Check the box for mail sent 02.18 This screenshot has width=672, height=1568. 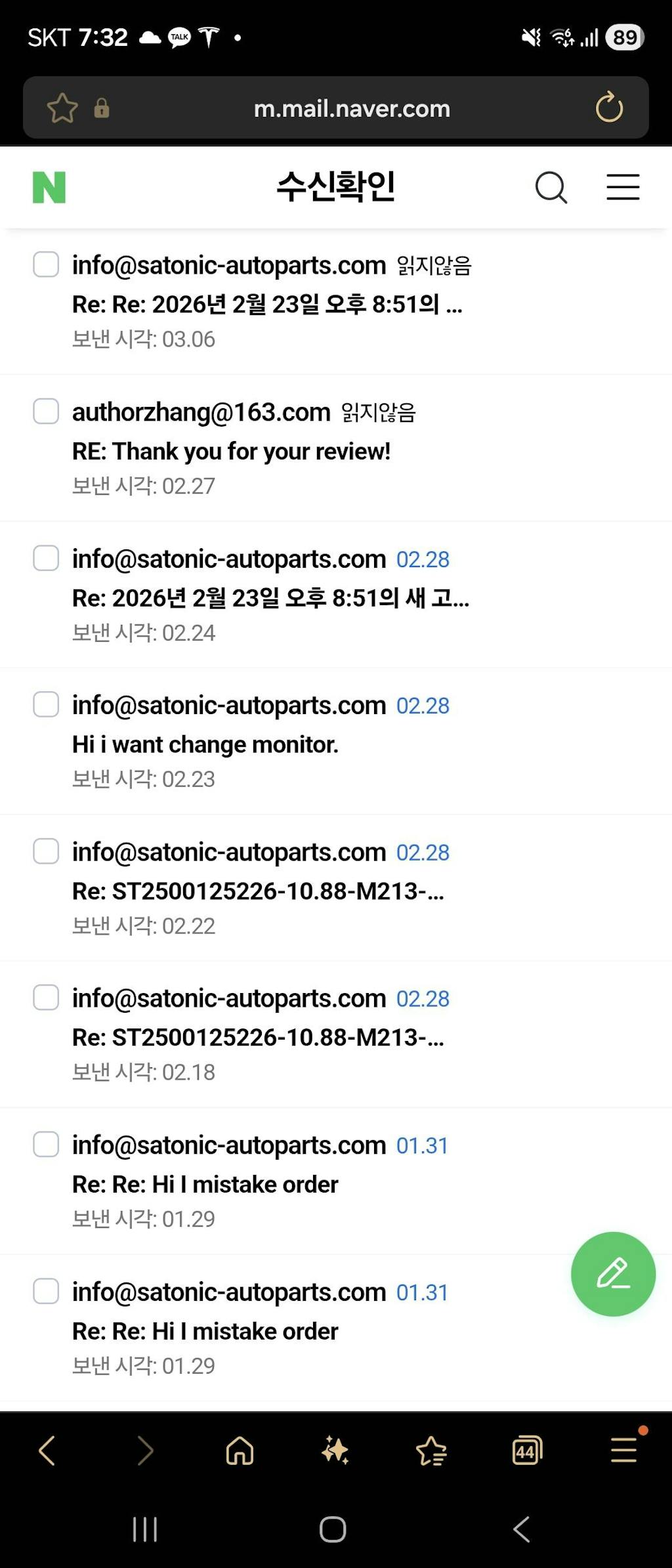point(46,998)
